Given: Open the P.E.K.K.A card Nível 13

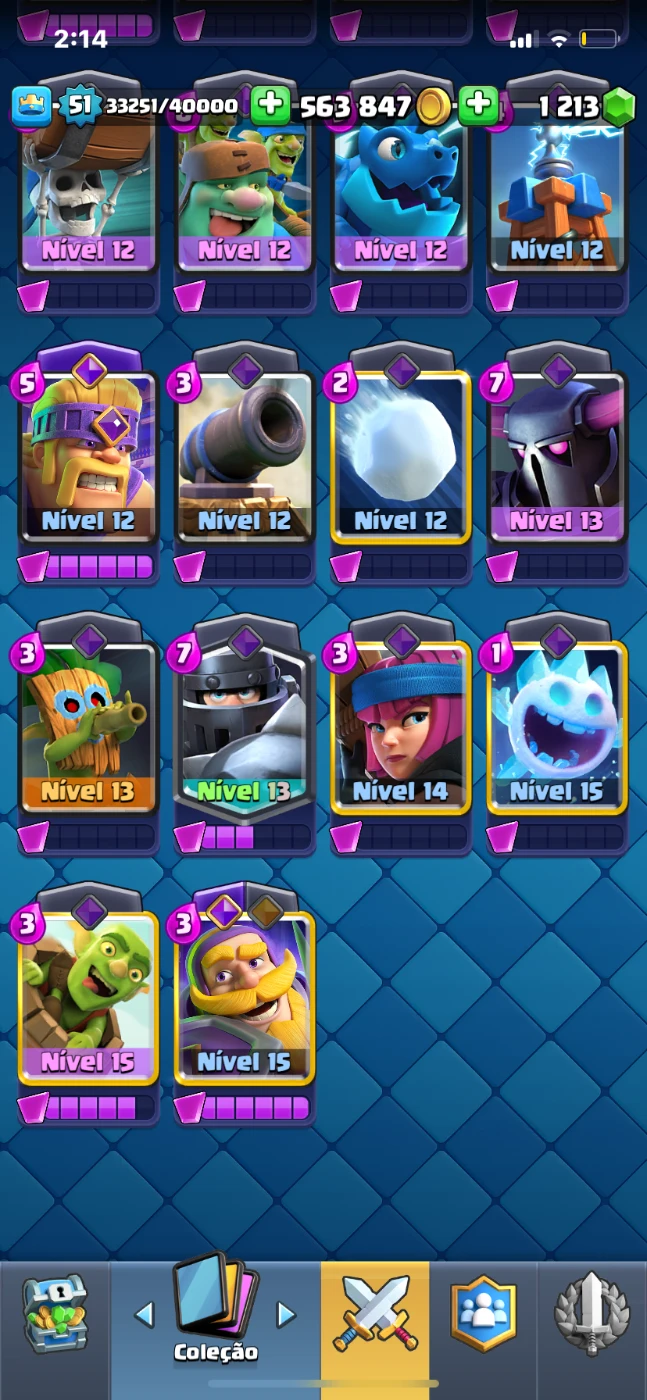Looking at the screenshot, I should click(x=556, y=460).
